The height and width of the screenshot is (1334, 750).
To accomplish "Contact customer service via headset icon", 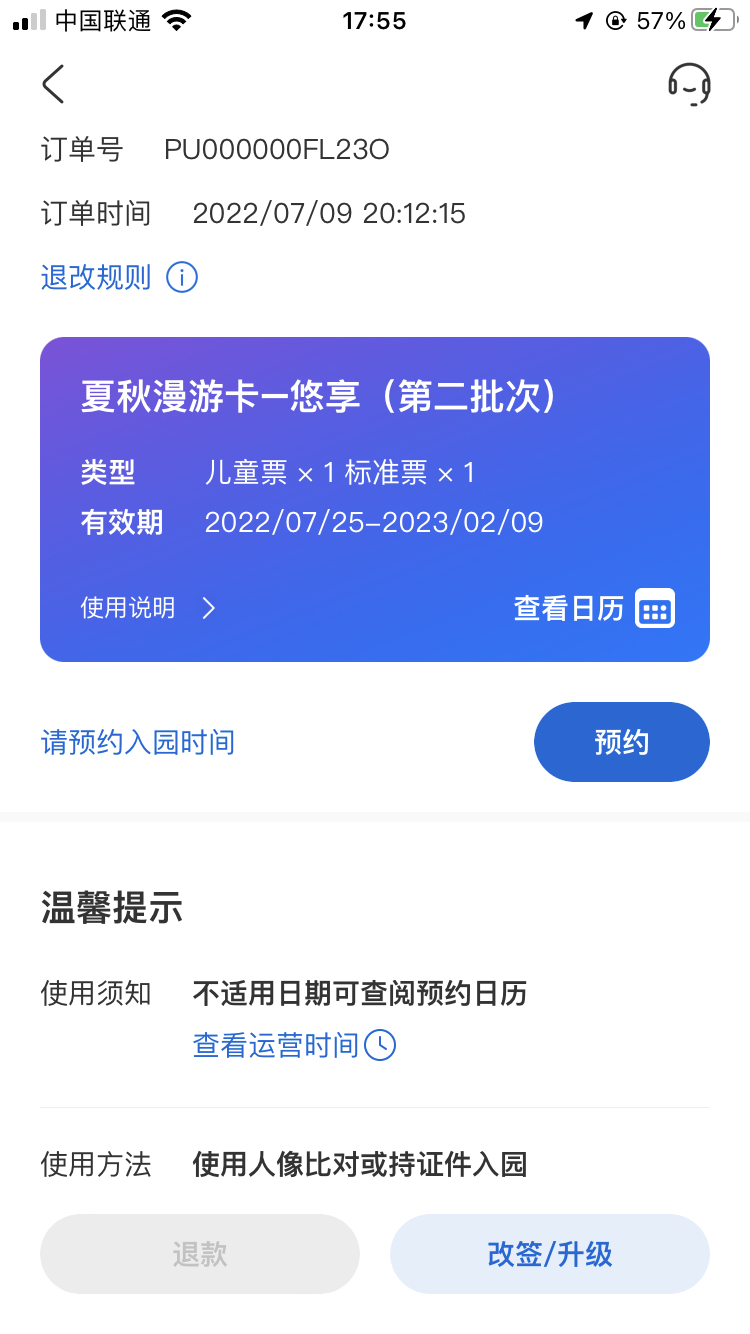I will [689, 84].
